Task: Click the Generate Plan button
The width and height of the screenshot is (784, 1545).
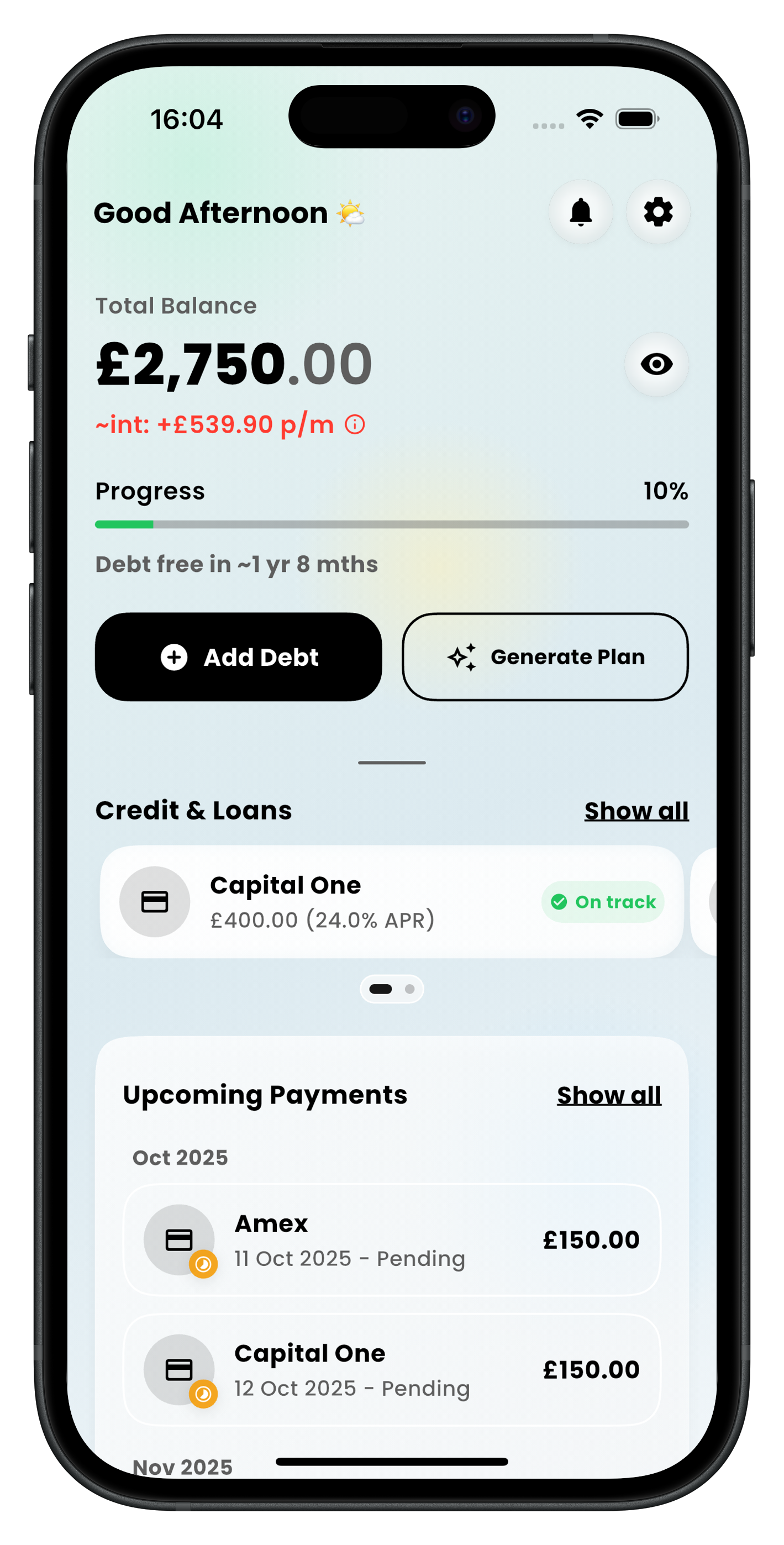Action: [x=545, y=657]
